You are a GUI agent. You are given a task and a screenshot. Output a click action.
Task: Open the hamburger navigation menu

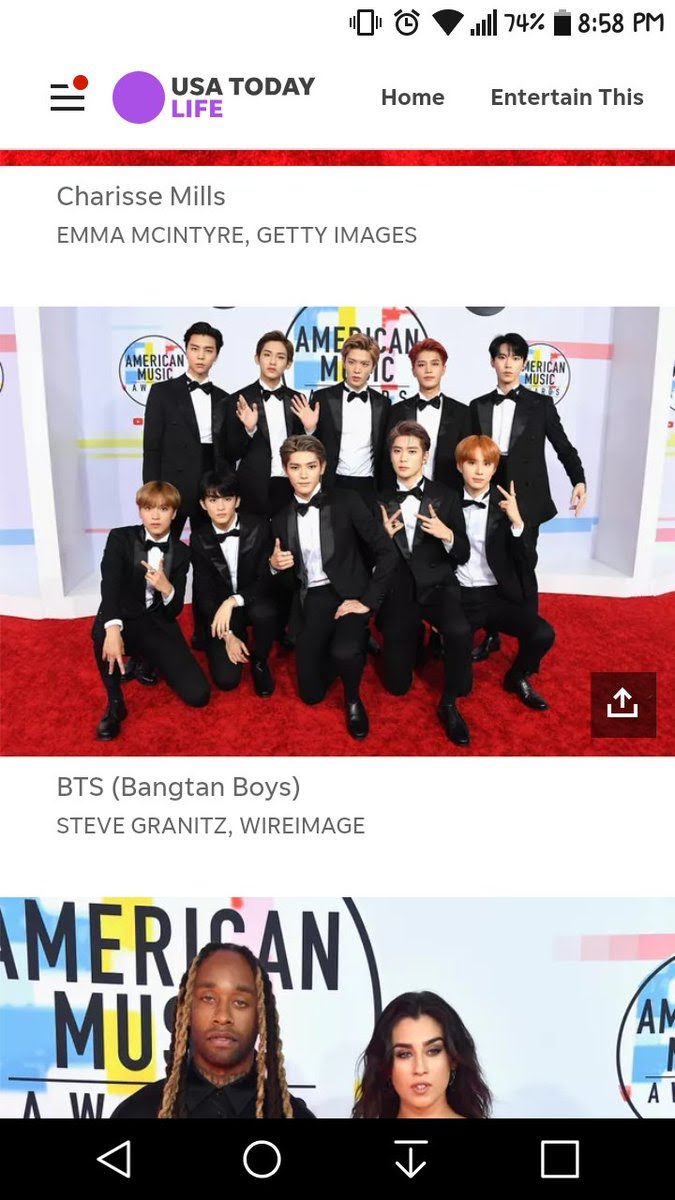coord(67,97)
